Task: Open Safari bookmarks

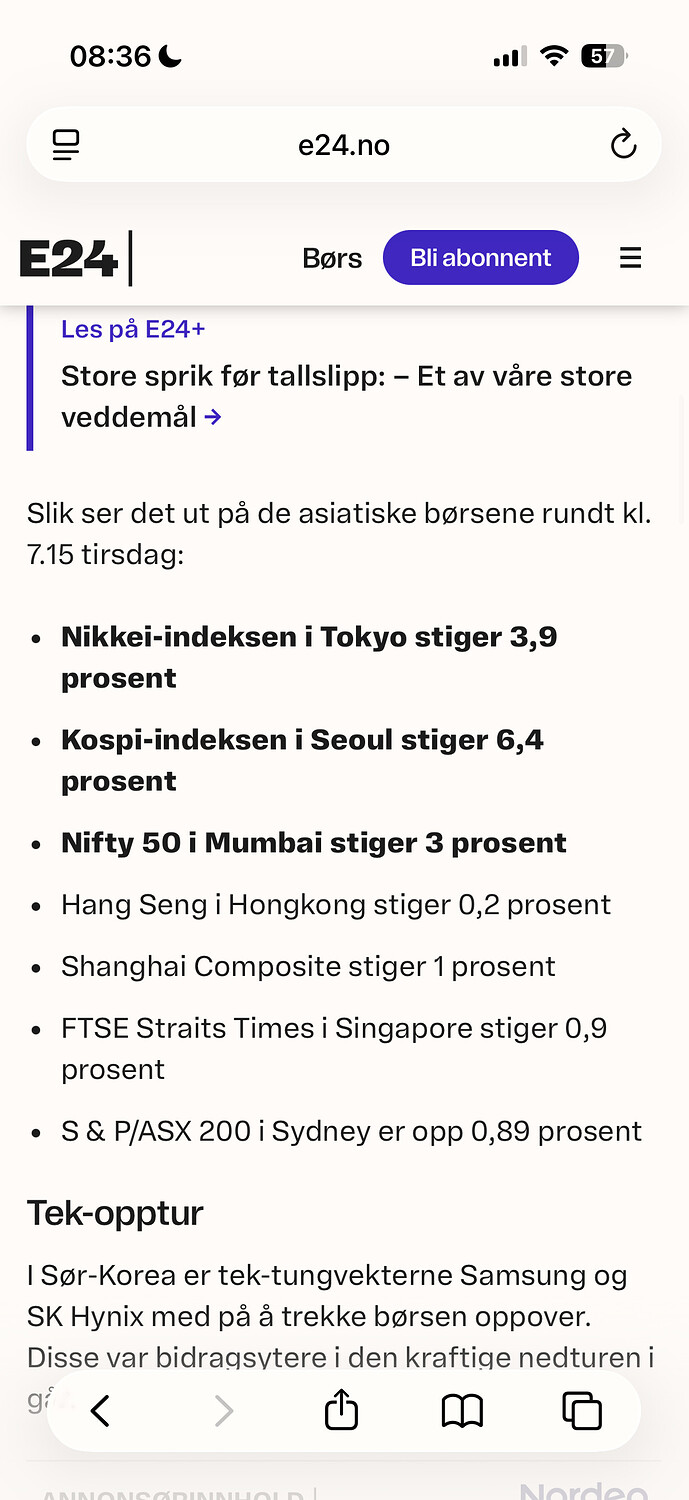Action: coord(462,1411)
